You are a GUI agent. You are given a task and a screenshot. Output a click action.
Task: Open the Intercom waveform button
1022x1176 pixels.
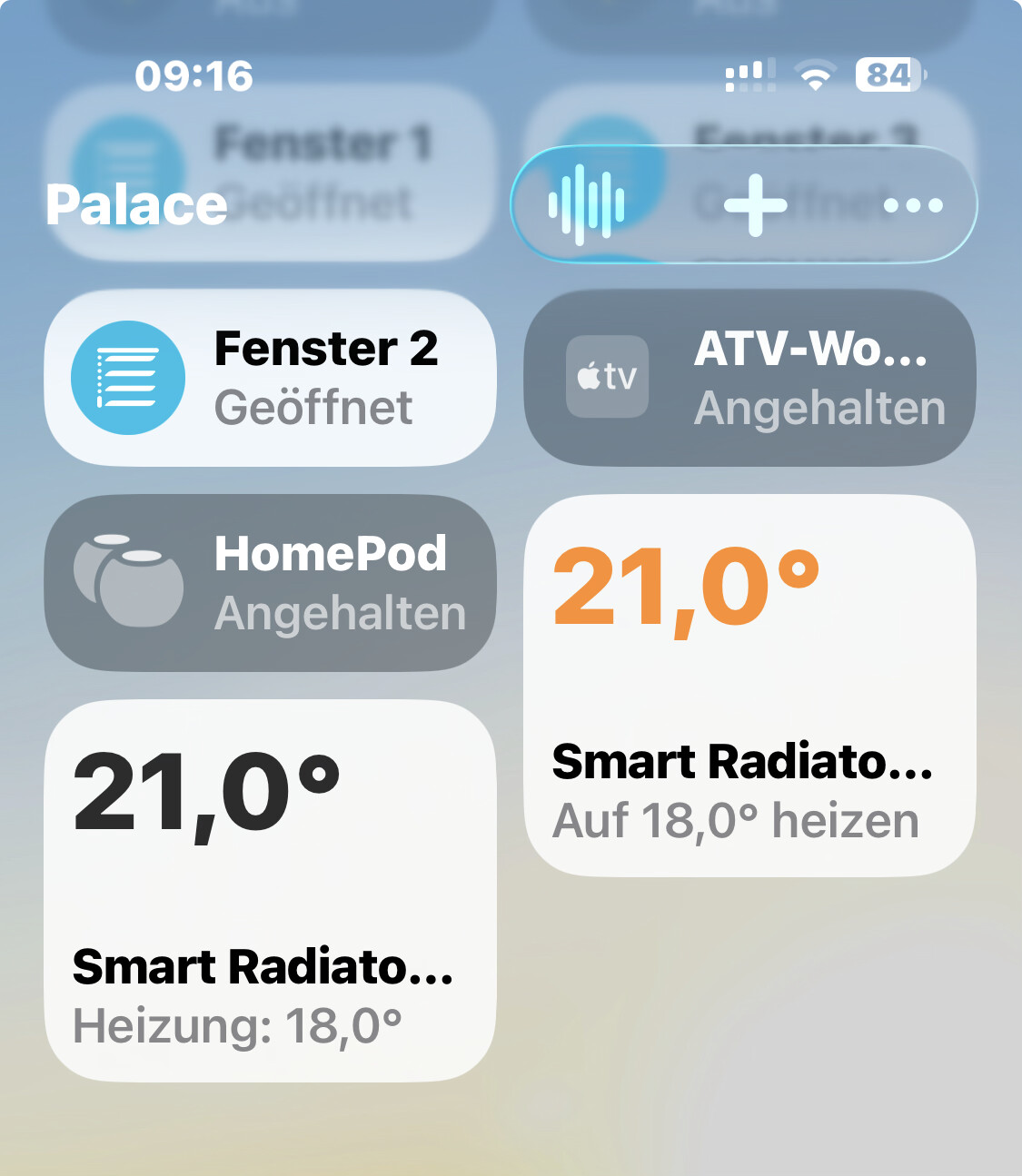[x=586, y=205]
